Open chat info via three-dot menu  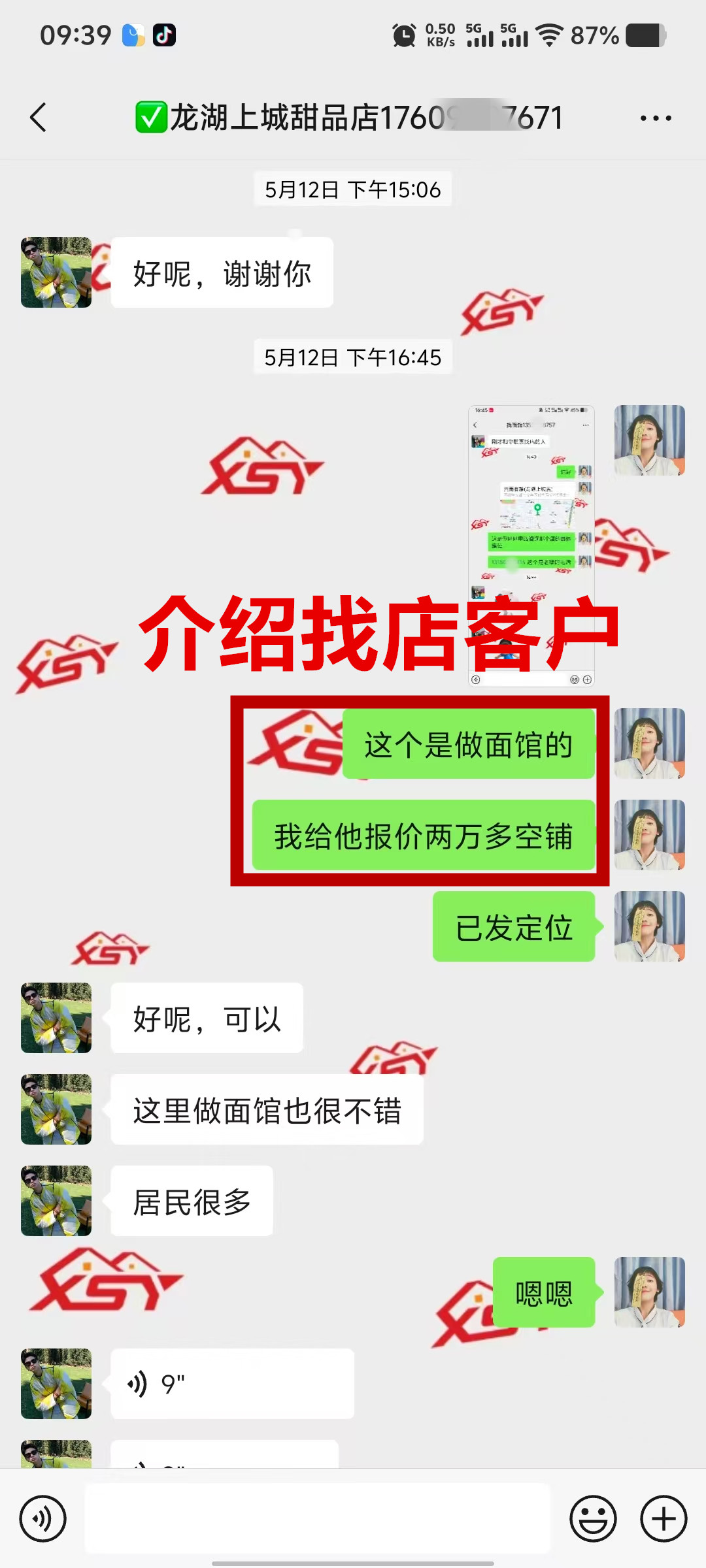coord(655,118)
